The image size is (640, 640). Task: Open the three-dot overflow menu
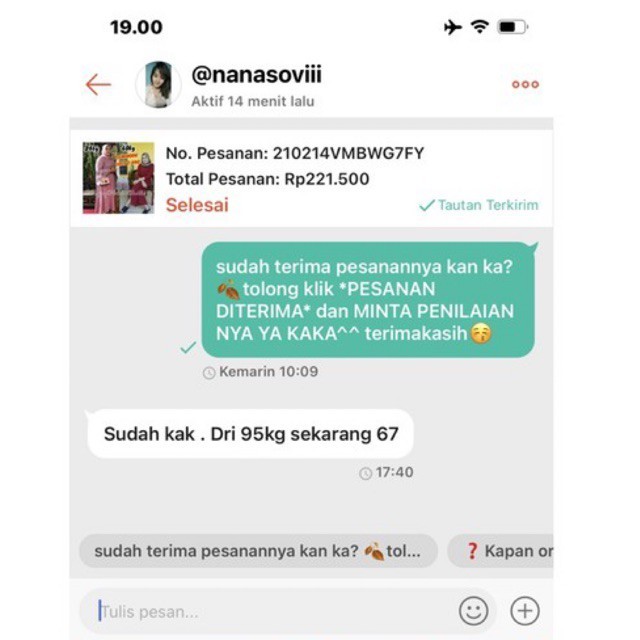tap(525, 85)
